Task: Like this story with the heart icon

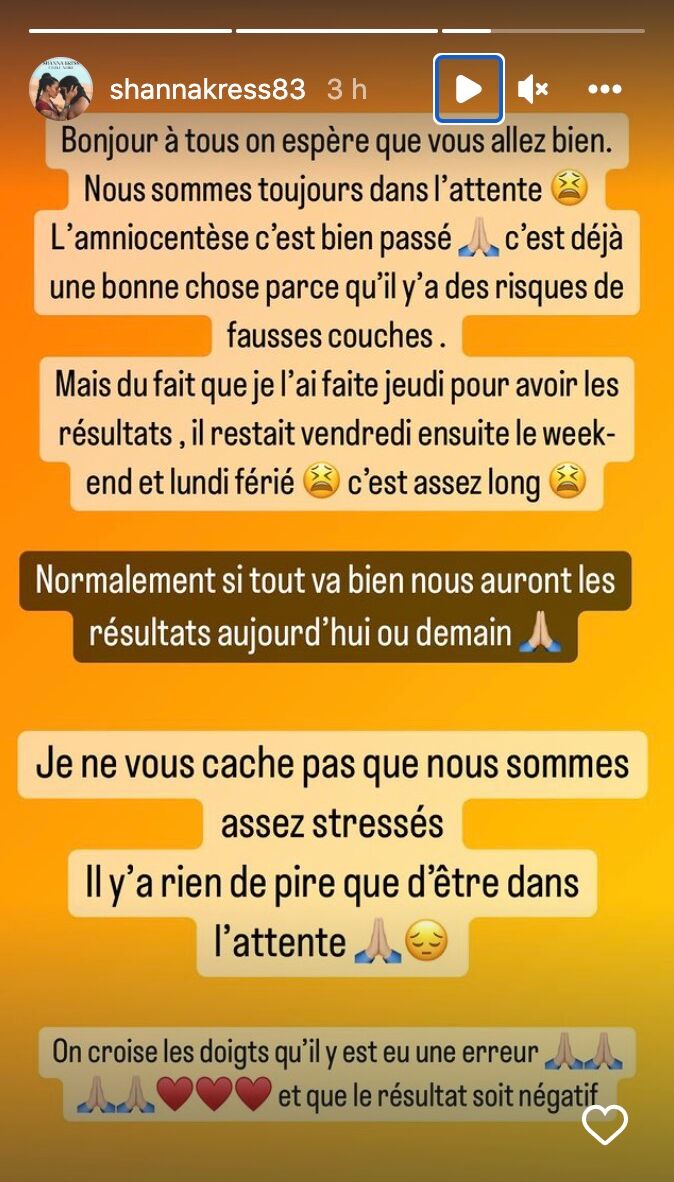Action: [605, 1125]
